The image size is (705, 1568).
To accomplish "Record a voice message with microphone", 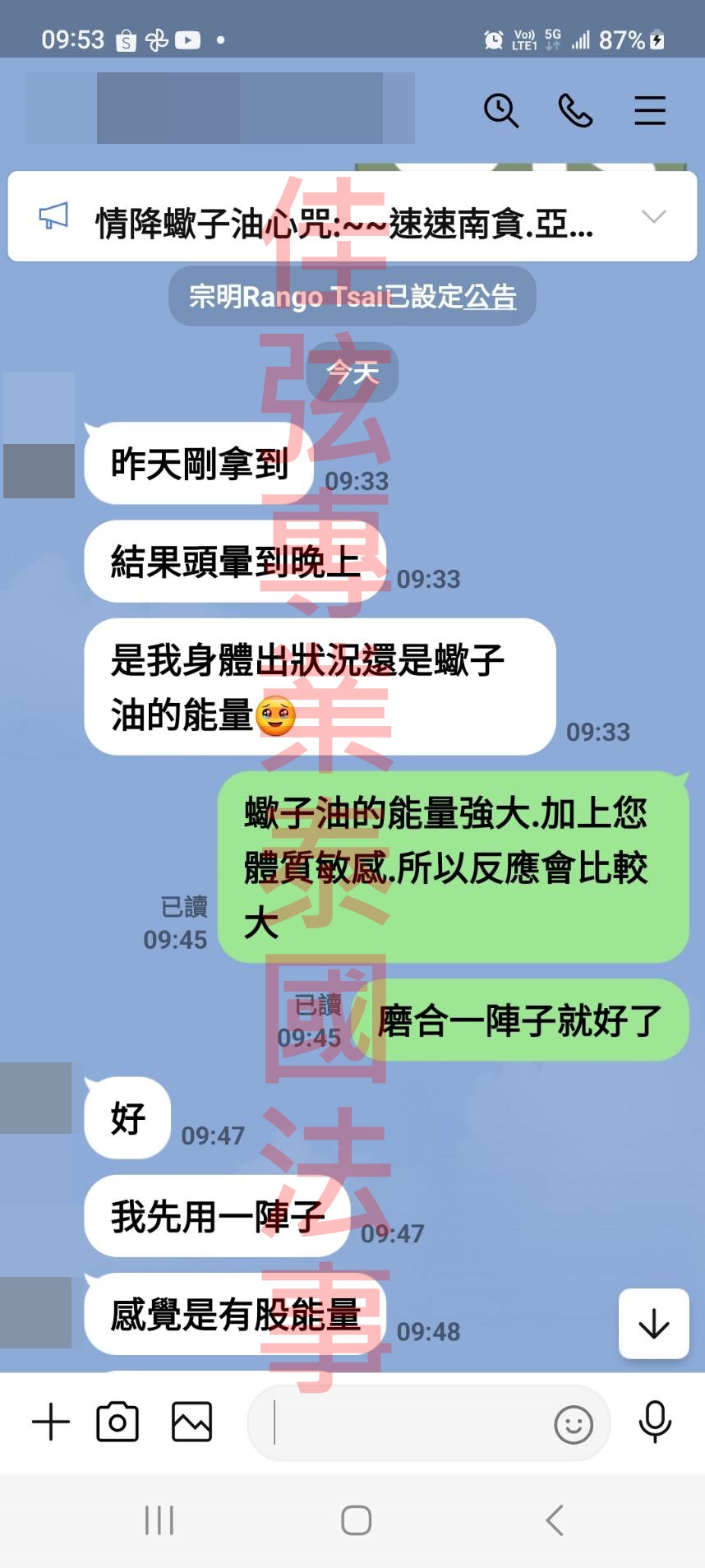I will 655,1422.
